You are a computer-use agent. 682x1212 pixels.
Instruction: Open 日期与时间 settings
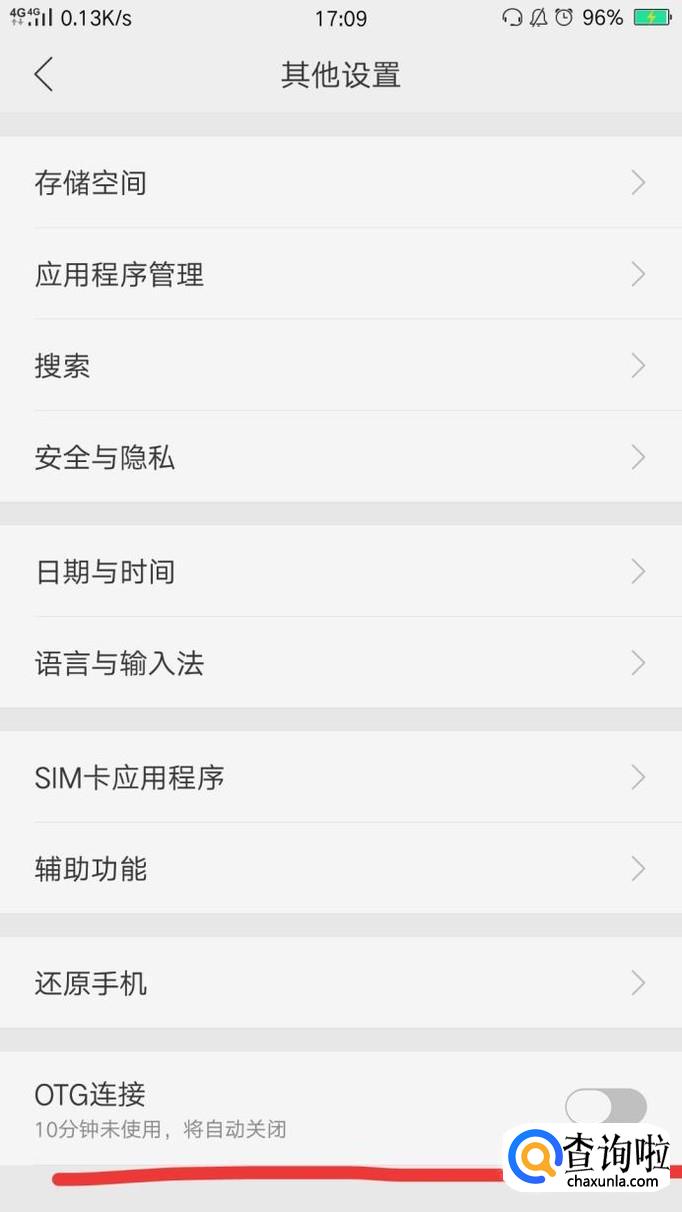click(x=340, y=572)
